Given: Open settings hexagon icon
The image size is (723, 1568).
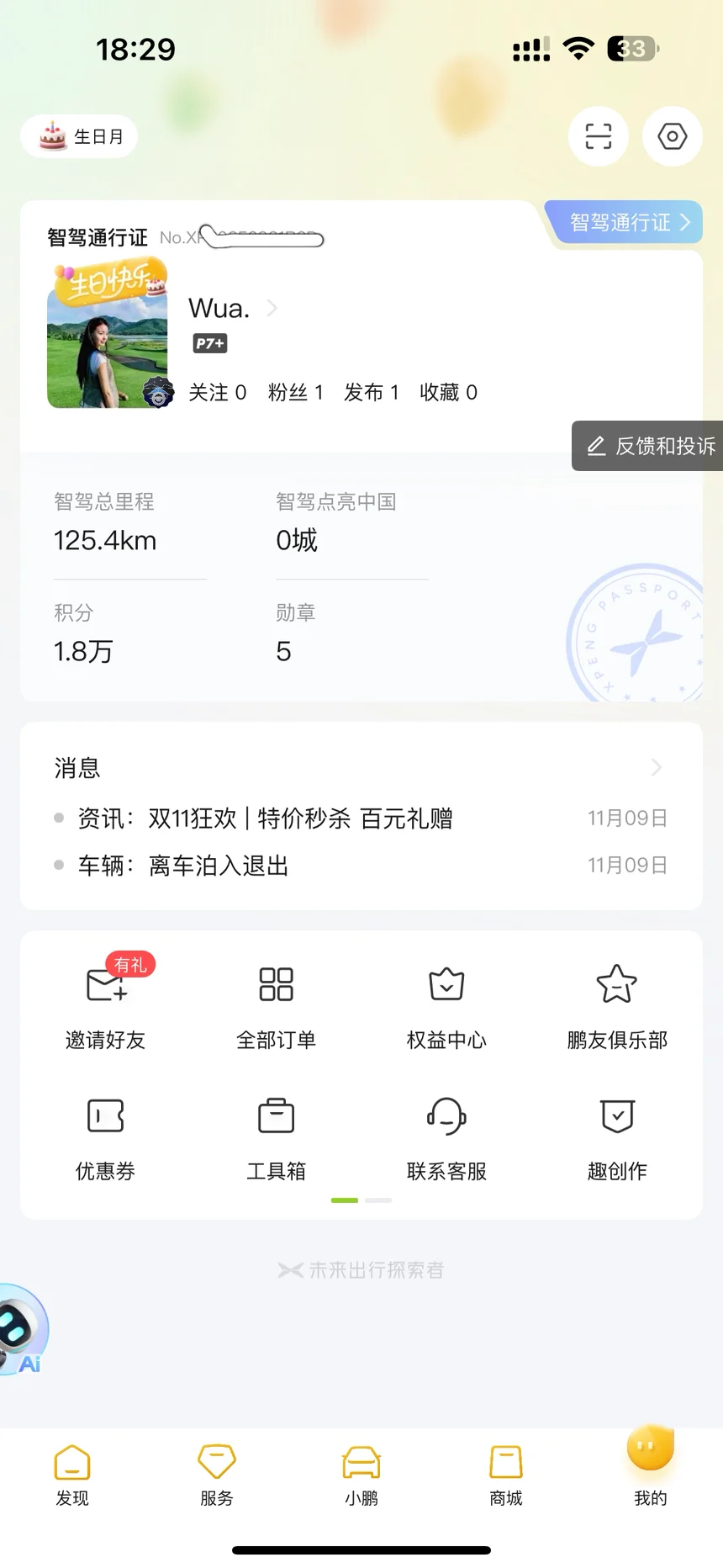Looking at the screenshot, I should pyautogui.click(x=673, y=136).
